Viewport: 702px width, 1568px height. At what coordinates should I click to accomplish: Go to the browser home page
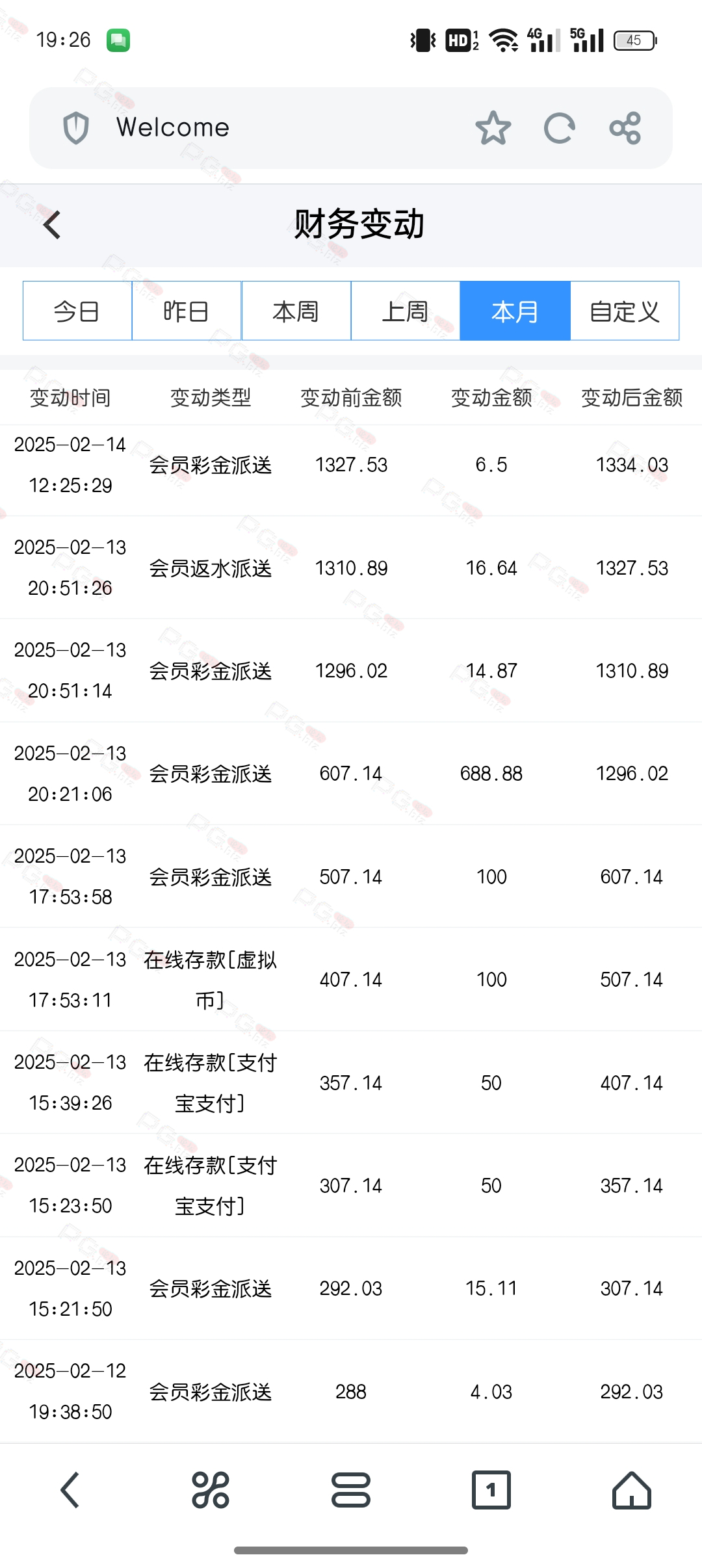[x=632, y=1490]
